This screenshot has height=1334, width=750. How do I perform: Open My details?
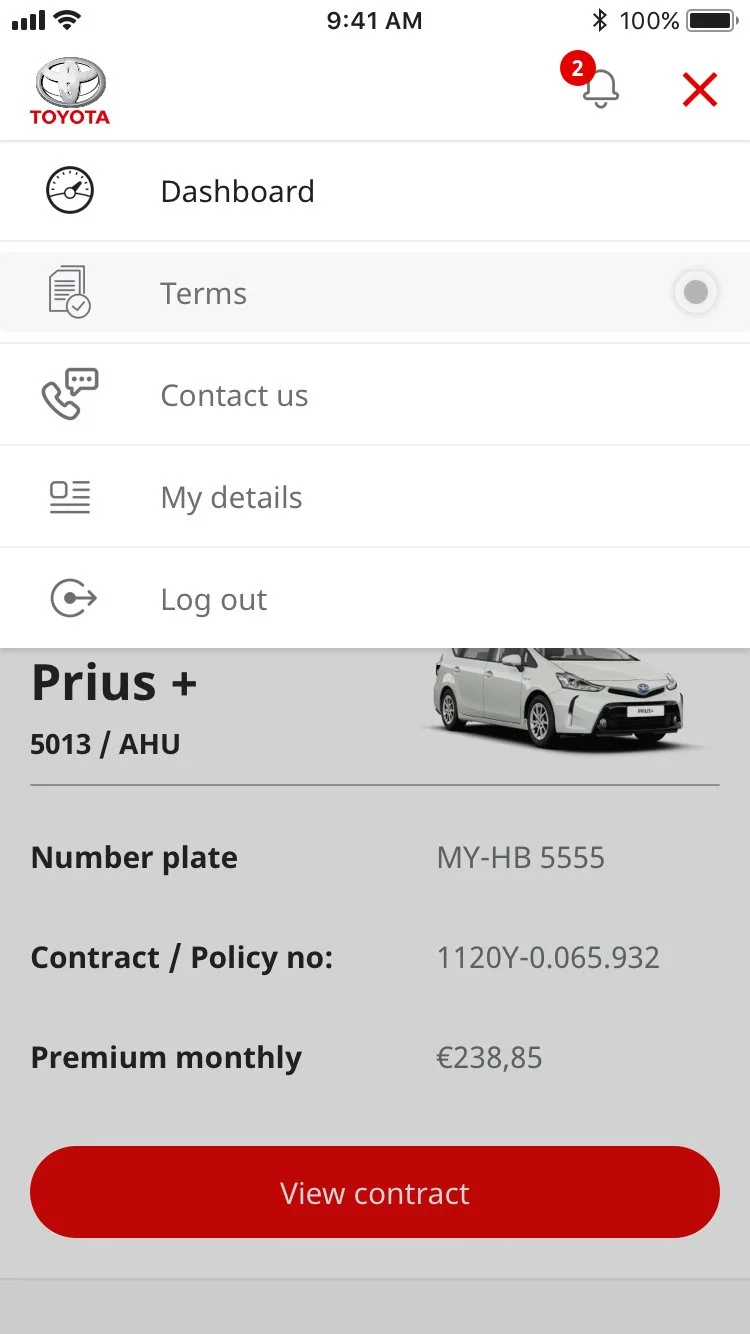(x=231, y=498)
